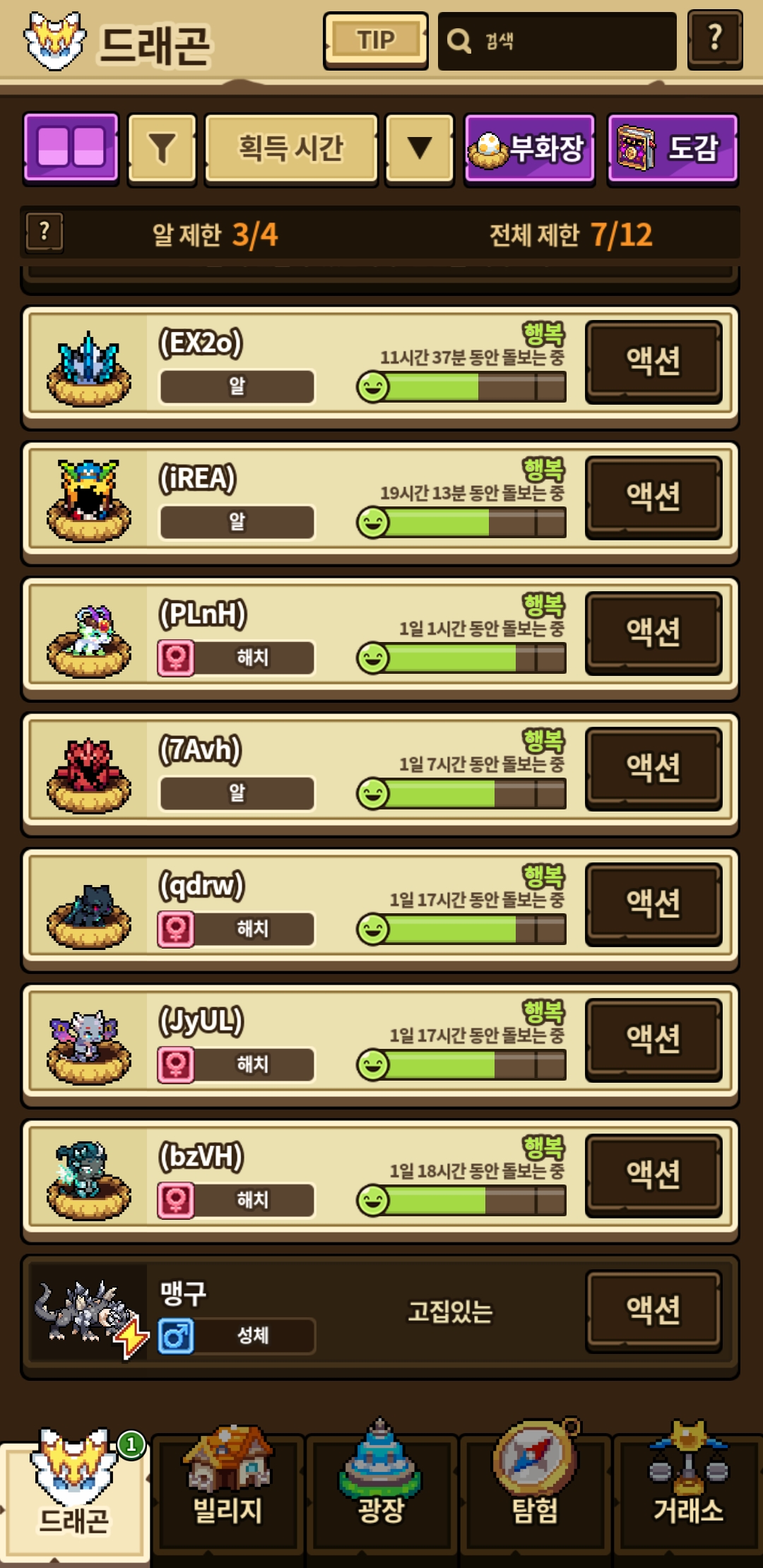The image size is (763, 1568).
Task: Open the 도감 encyclopedia
Action: point(672,149)
